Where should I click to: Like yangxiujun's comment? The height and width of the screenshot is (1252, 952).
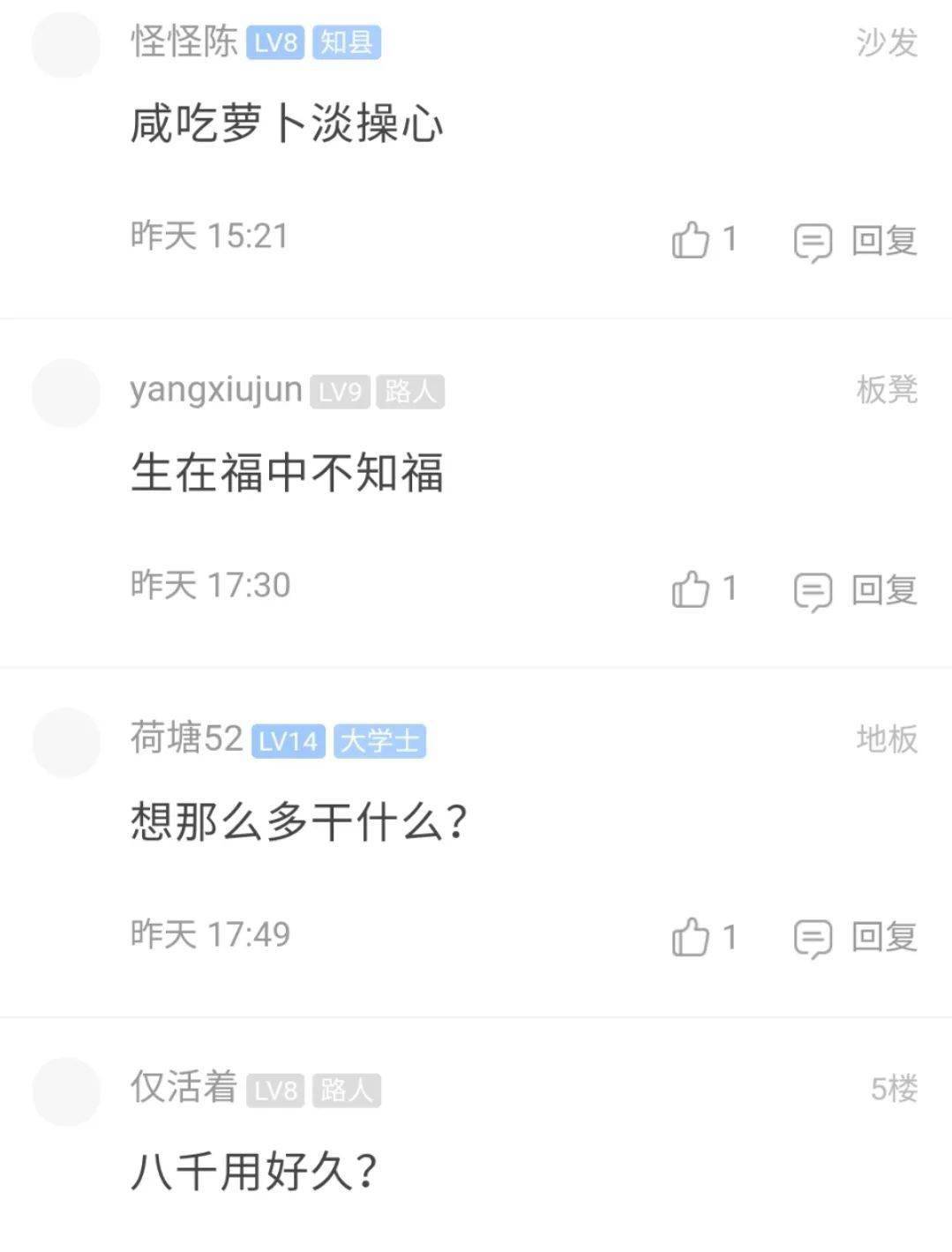click(690, 589)
